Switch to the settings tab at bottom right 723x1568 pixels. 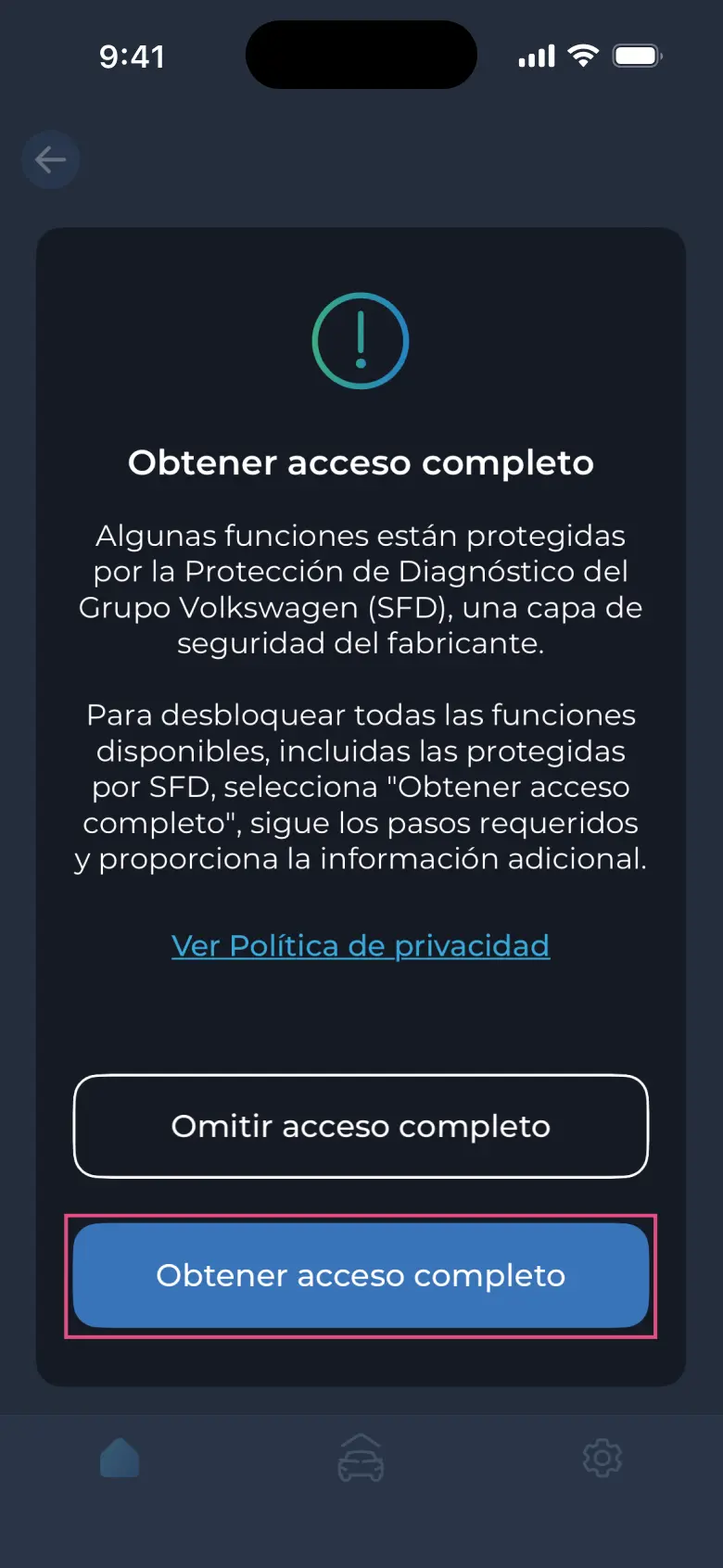602,1456
